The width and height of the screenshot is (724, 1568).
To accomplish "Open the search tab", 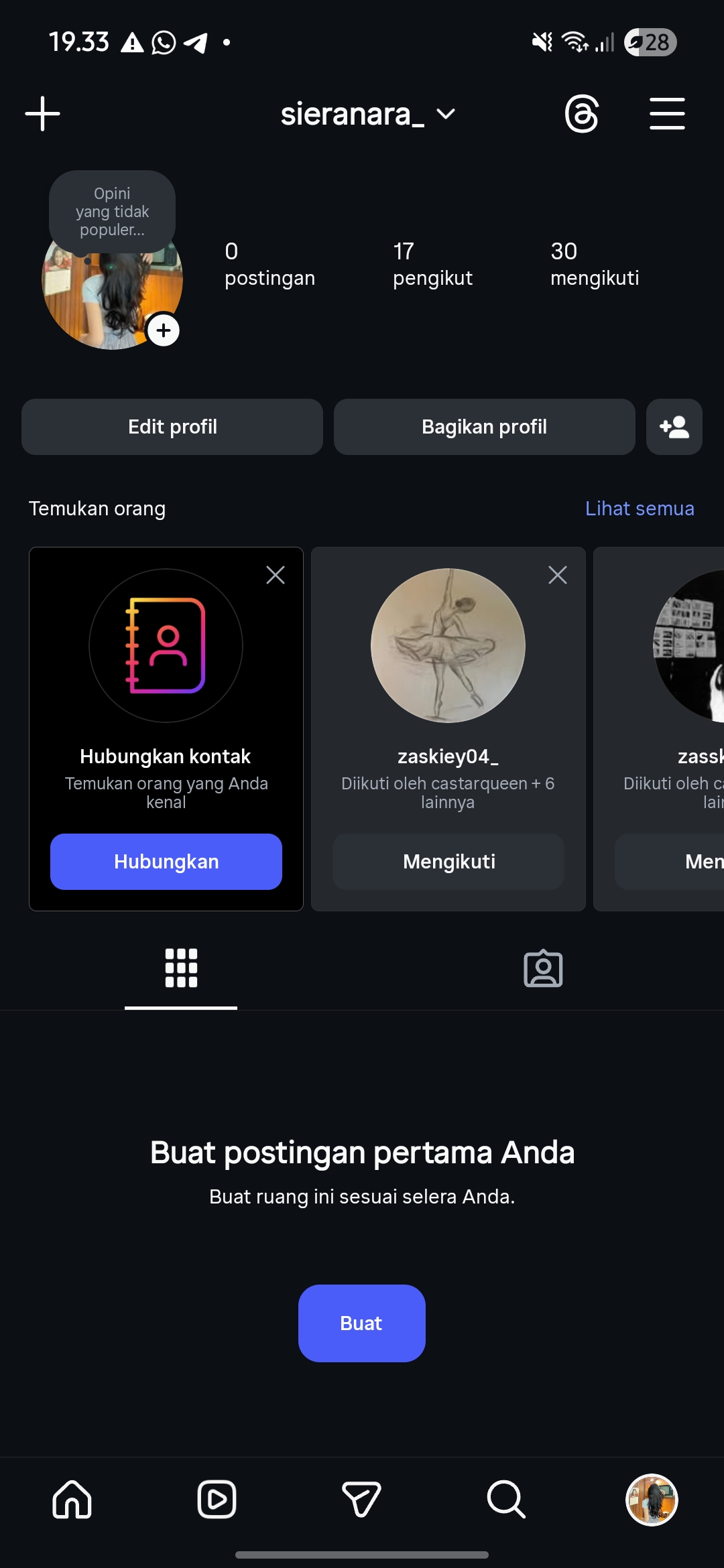I will [506, 1499].
